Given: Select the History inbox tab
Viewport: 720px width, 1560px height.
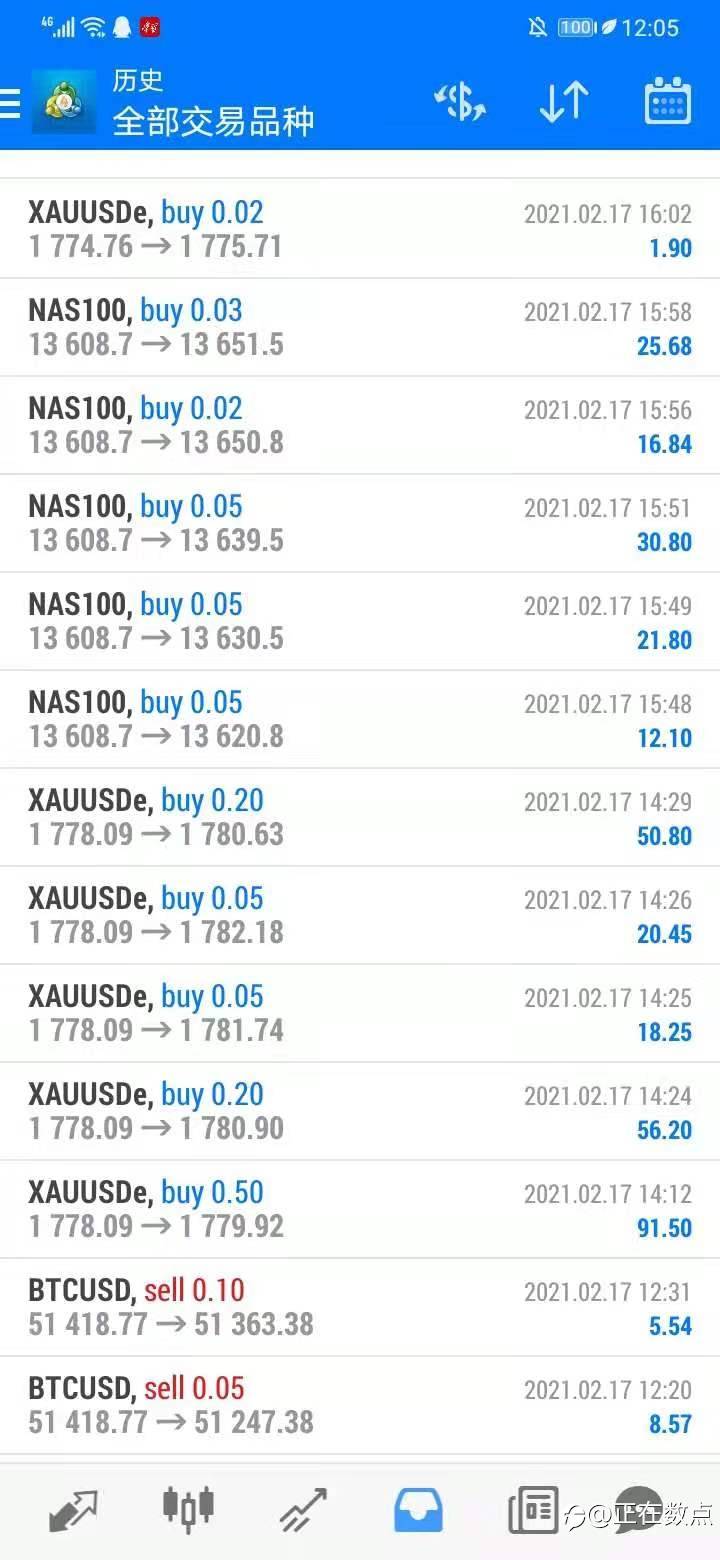Looking at the screenshot, I should click(418, 1510).
